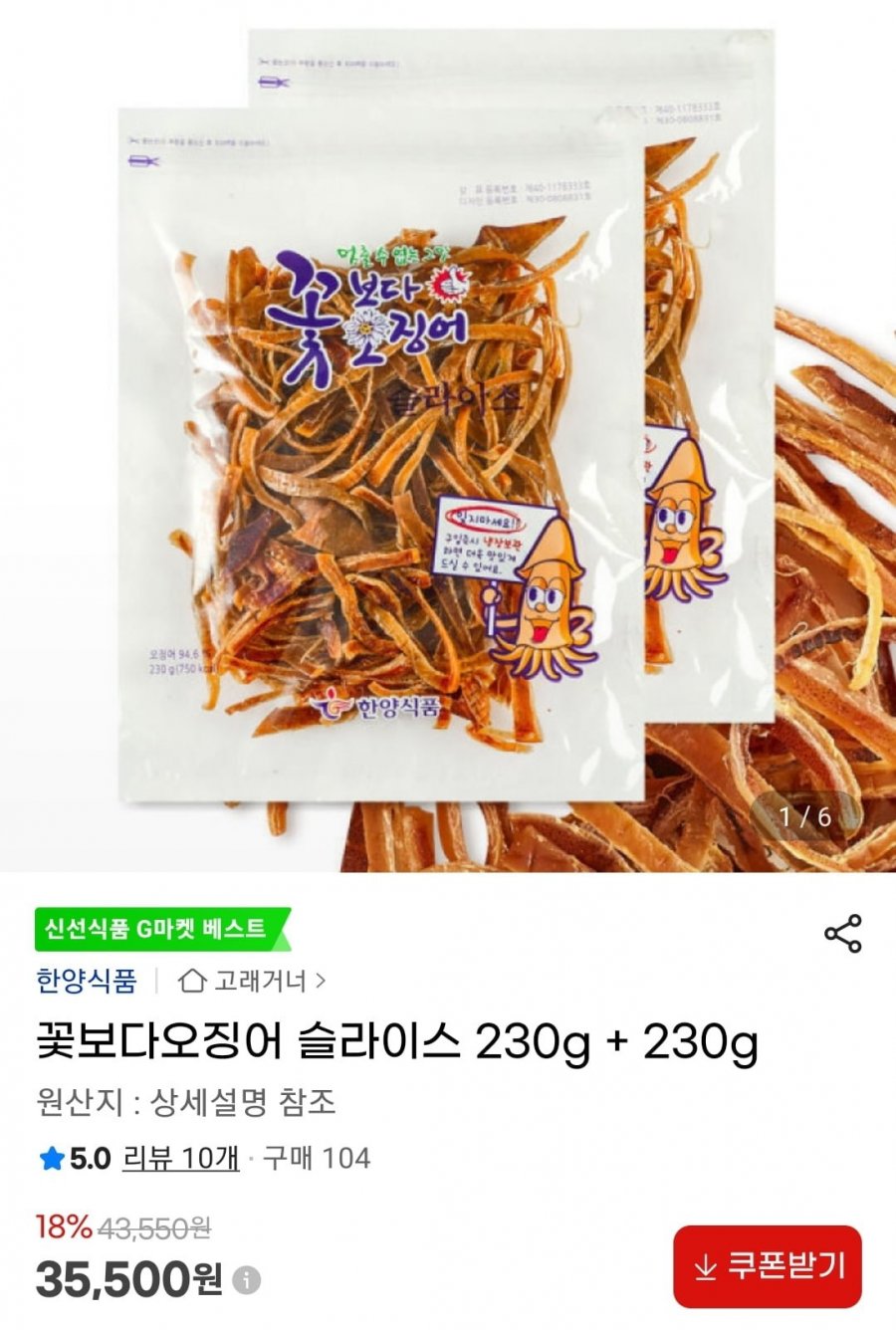The image size is (896, 1330).
Task: Open the product image gallery
Action: [448, 438]
